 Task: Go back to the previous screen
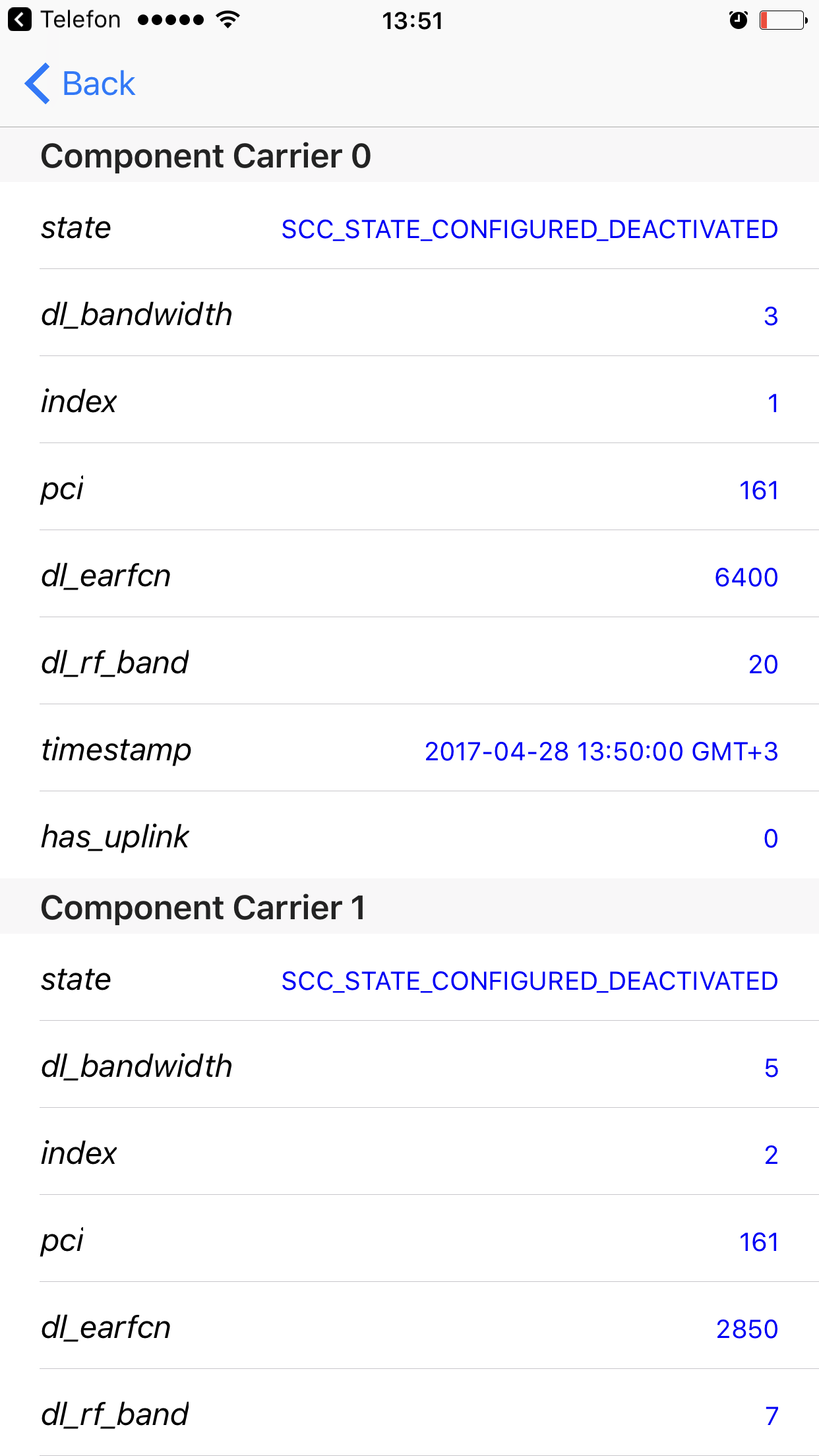(x=80, y=84)
